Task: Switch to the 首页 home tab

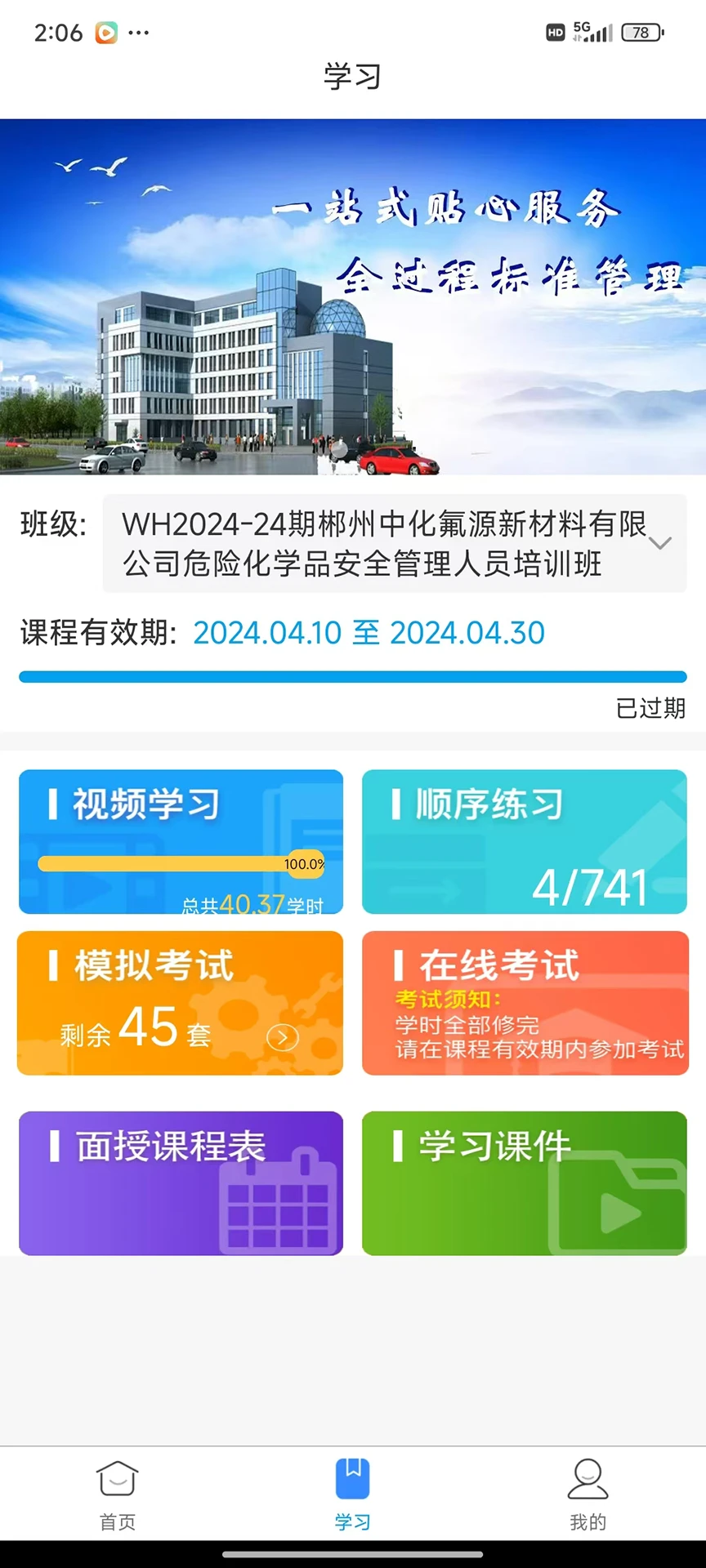Action: pos(118,1494)
